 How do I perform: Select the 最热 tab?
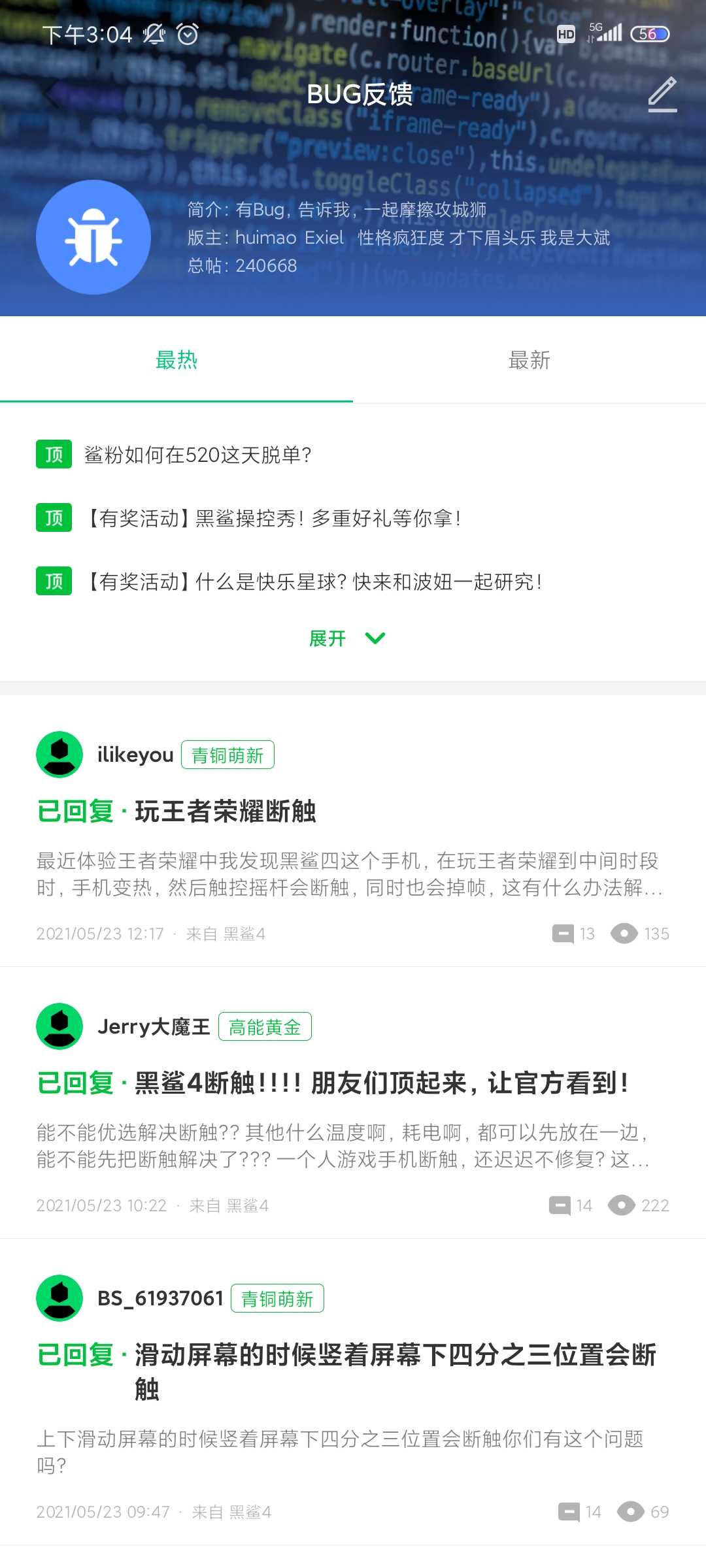click(x=176, y=360)
